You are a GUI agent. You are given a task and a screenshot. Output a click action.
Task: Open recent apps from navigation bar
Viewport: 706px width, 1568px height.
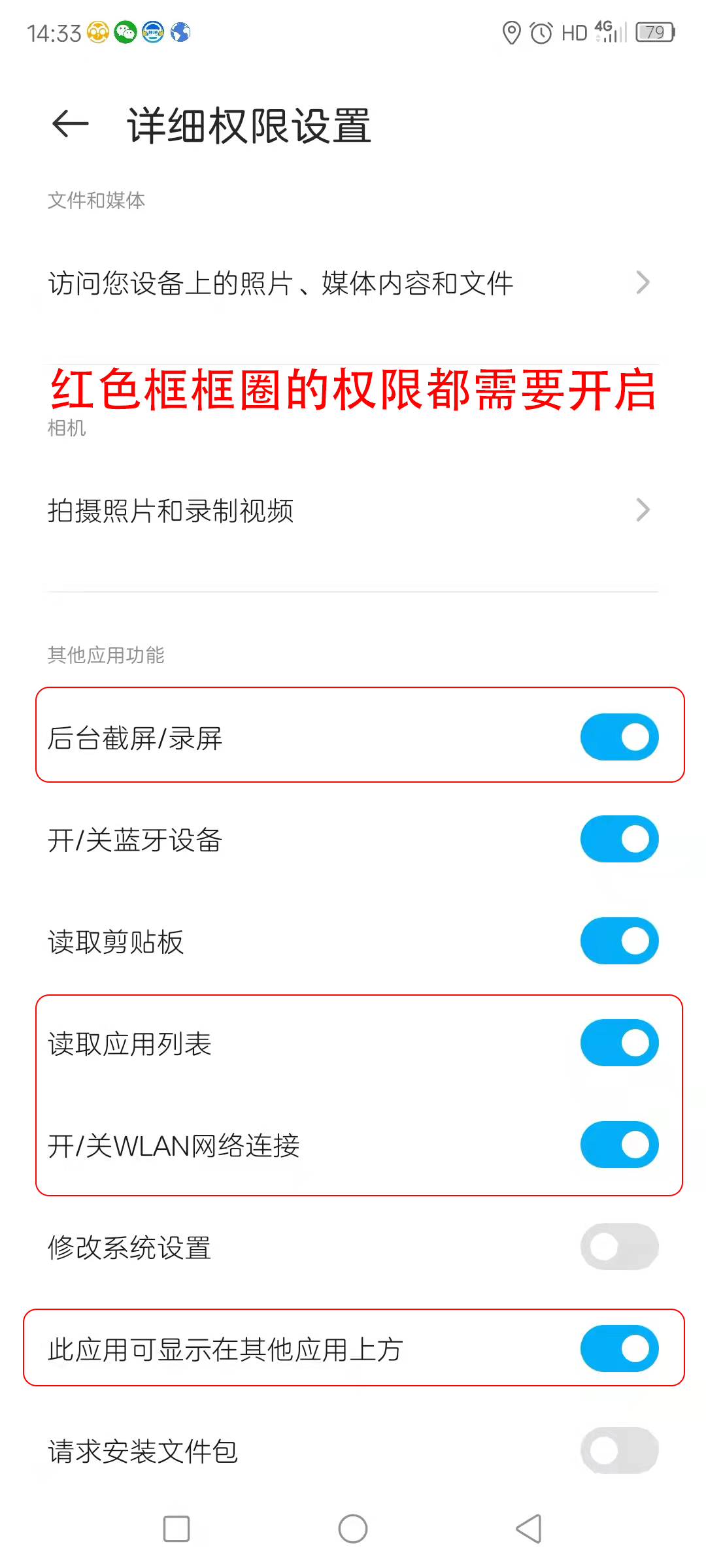[176, 1529]
